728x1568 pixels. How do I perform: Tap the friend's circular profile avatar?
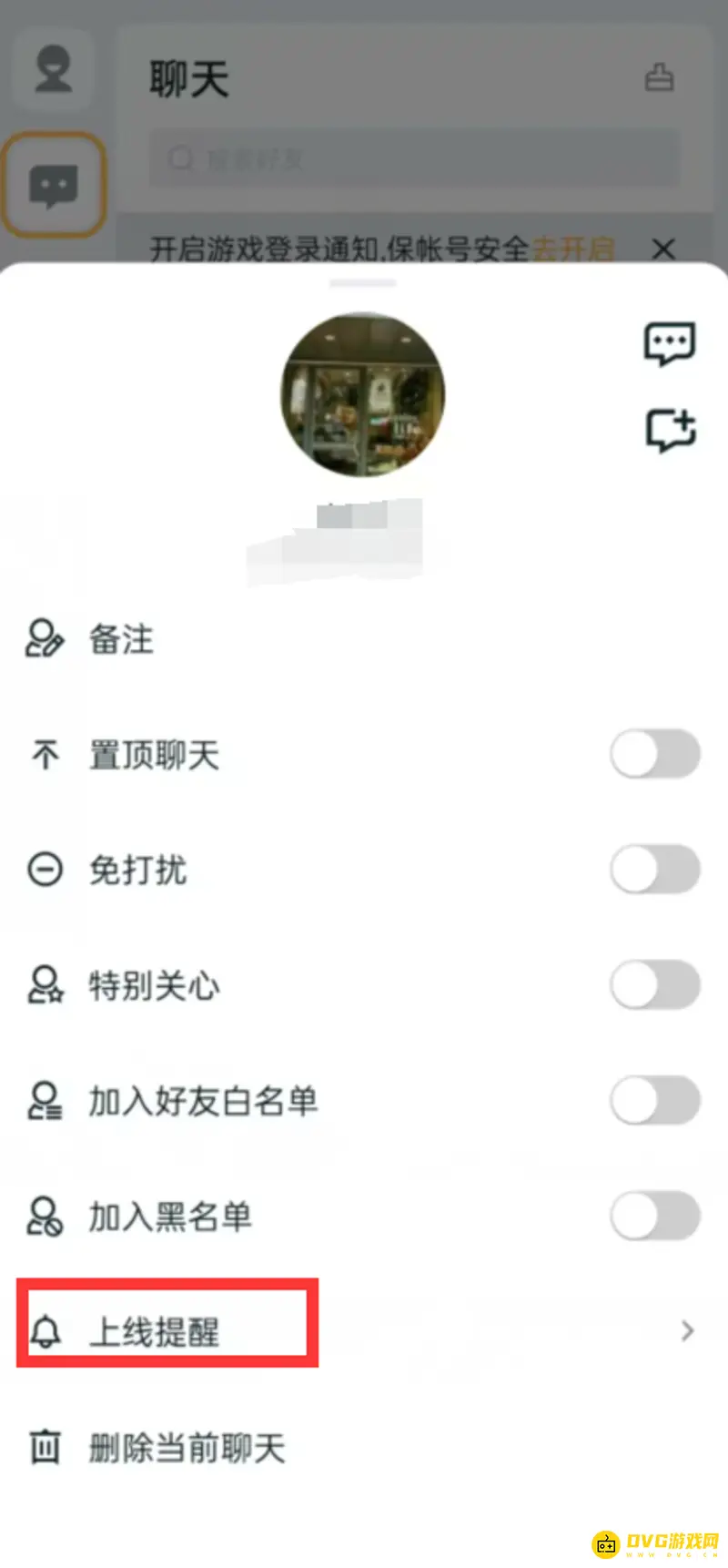point(362,393)
